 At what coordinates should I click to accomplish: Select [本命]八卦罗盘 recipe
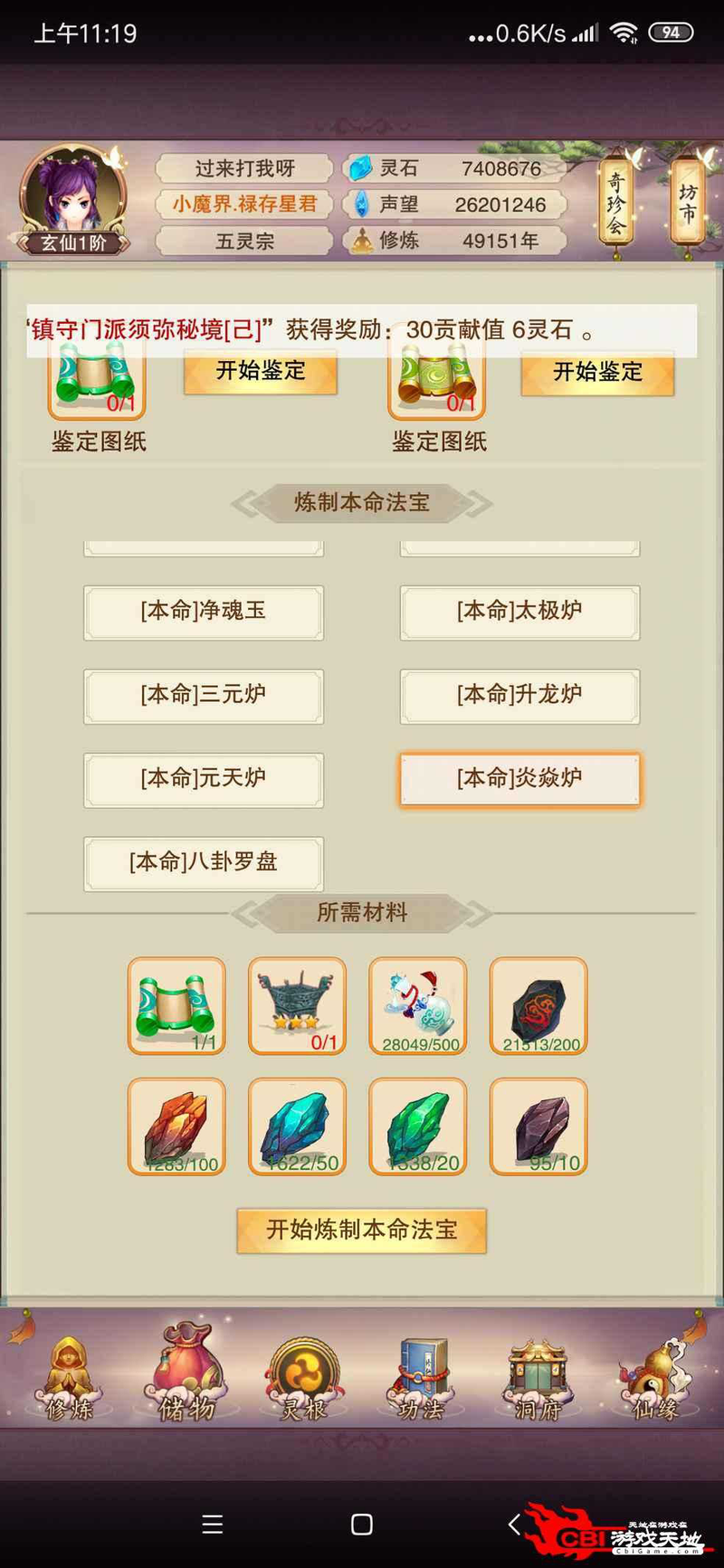(204, 862)
